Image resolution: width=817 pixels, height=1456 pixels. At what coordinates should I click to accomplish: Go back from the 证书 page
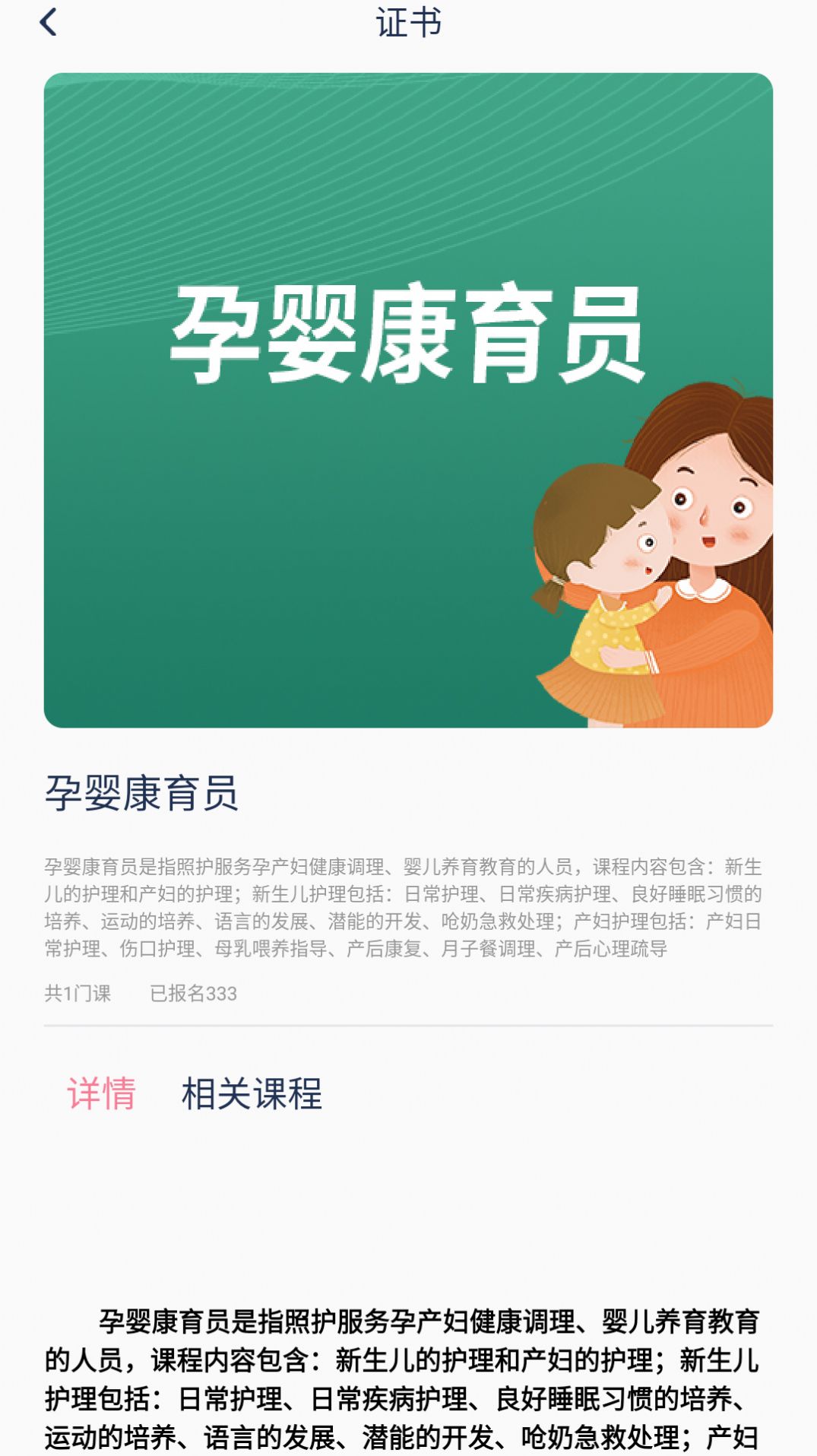[49, 23]
